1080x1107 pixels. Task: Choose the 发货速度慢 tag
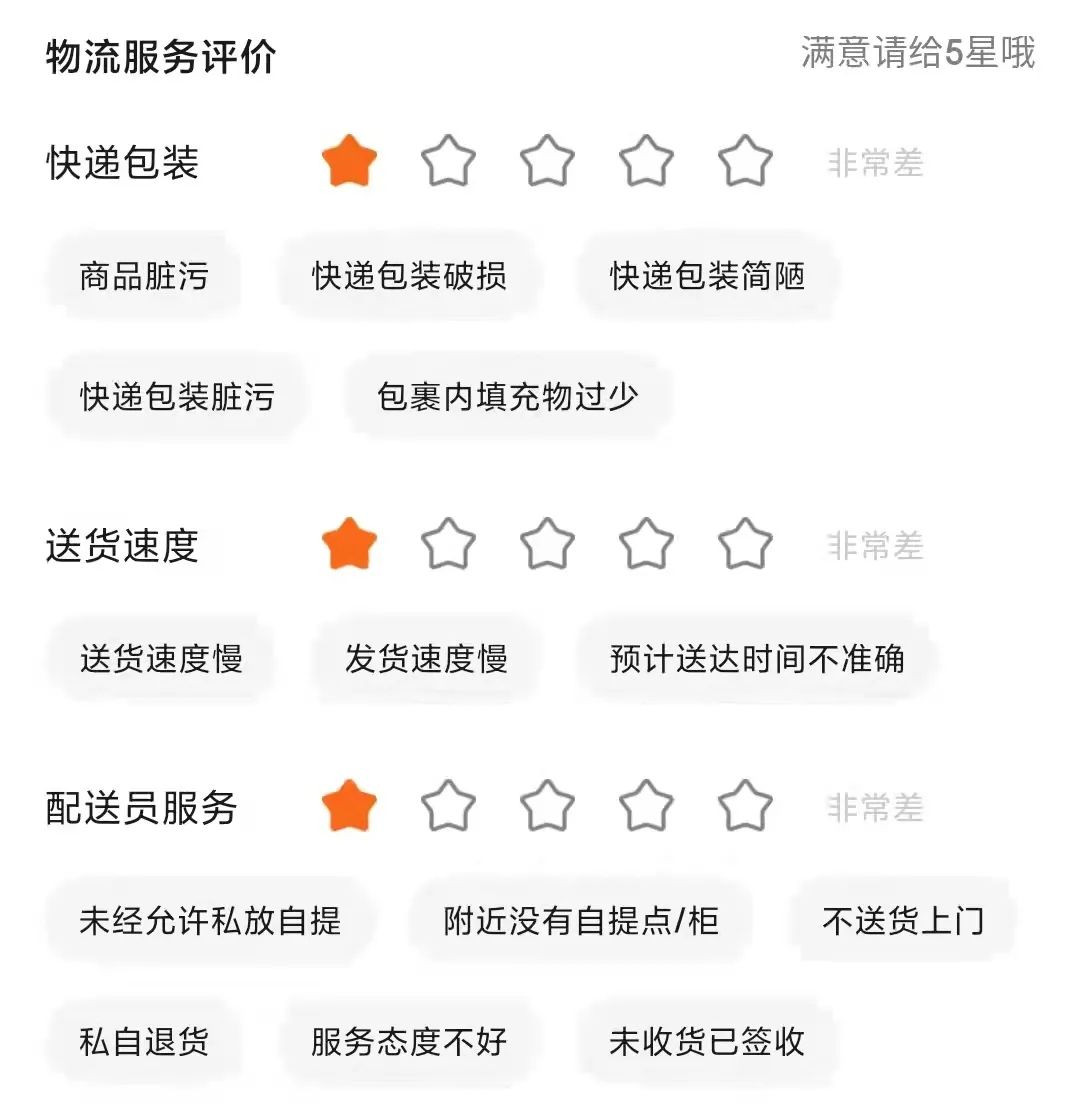[426, 659]
